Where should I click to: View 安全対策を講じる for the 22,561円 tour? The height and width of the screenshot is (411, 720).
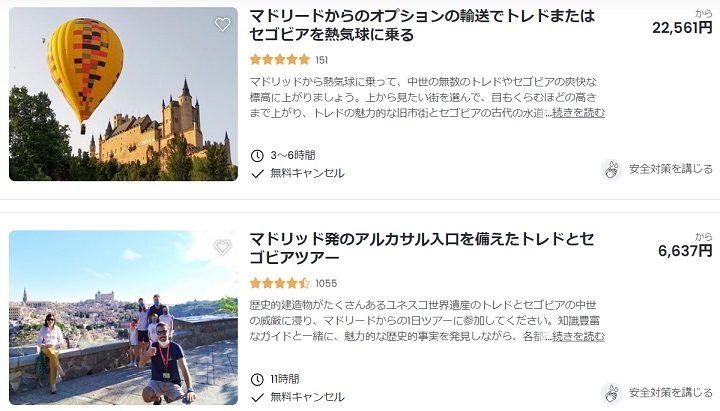pos(657,169)
